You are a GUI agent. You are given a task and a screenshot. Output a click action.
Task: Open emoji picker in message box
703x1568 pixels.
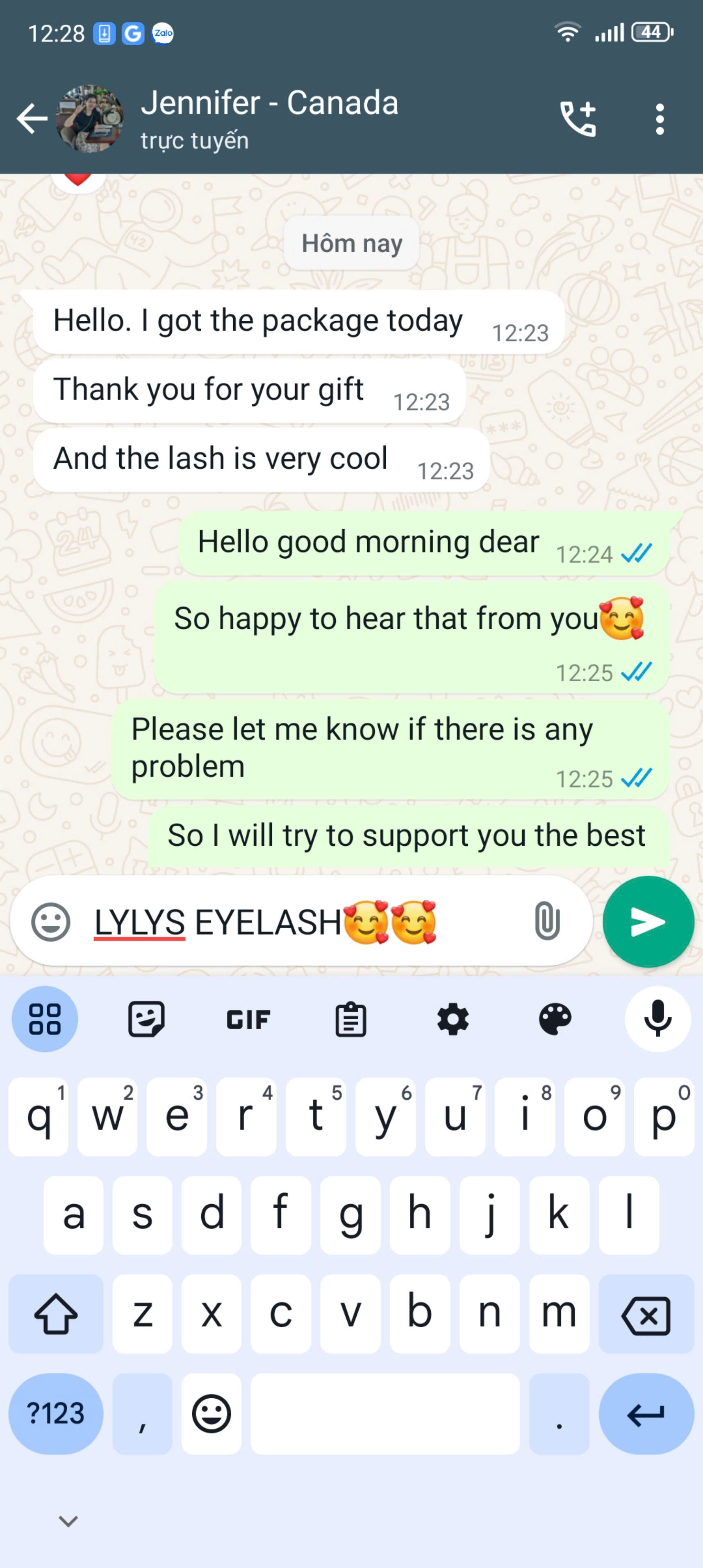point(50,922)
